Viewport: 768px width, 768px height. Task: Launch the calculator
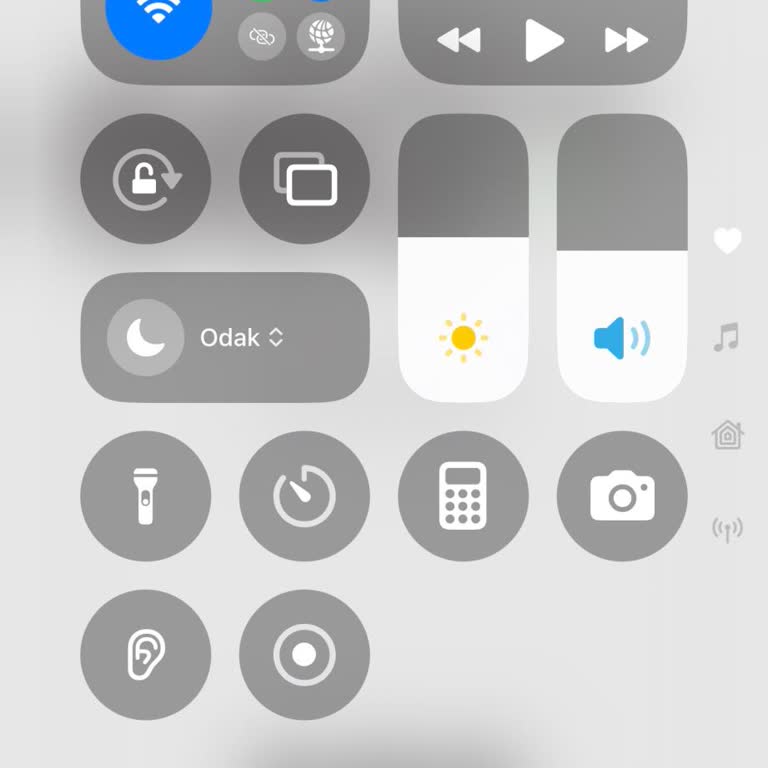463,496
